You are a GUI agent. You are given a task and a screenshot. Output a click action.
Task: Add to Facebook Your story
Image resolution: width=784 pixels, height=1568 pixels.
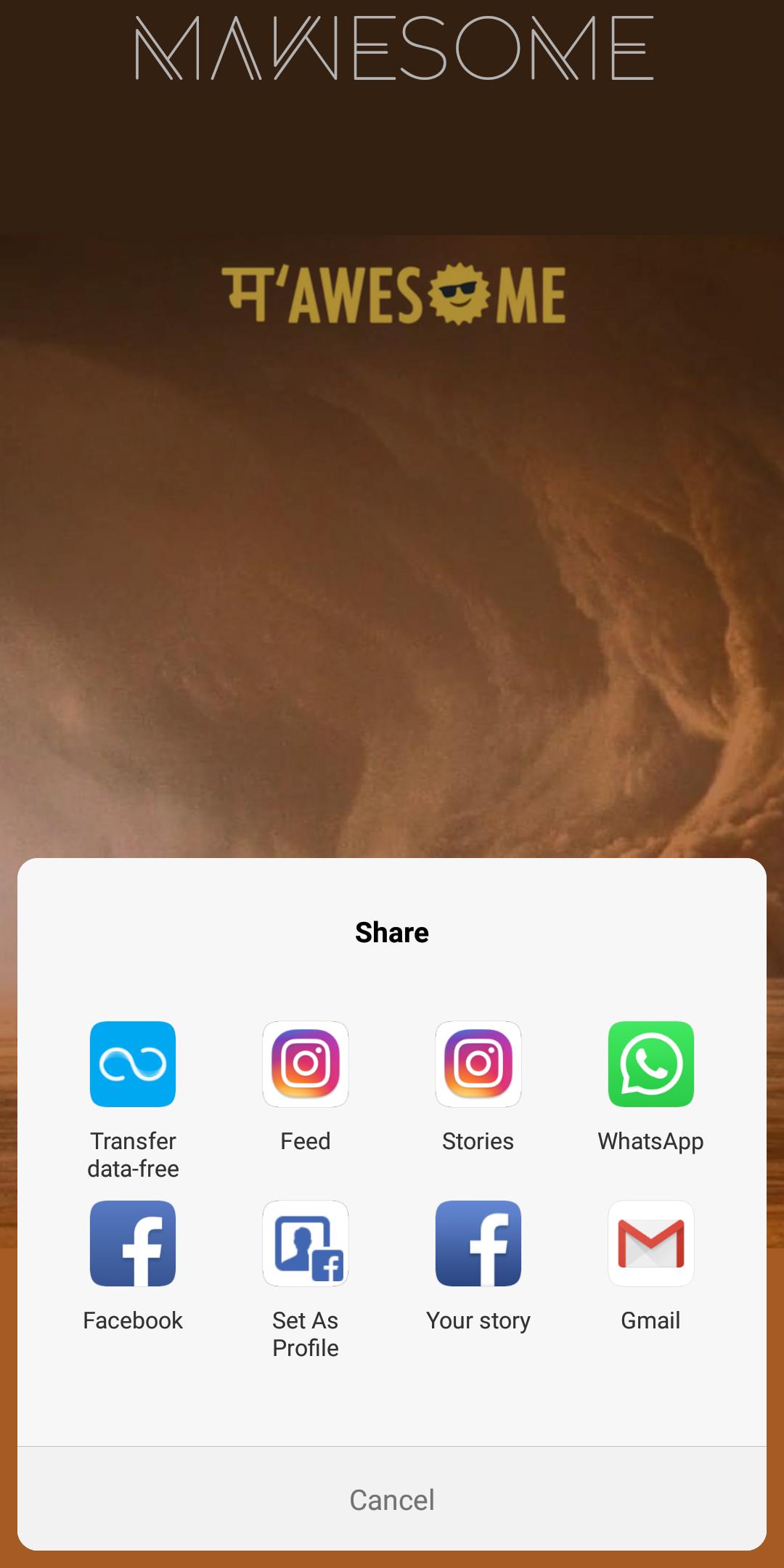478,1244
